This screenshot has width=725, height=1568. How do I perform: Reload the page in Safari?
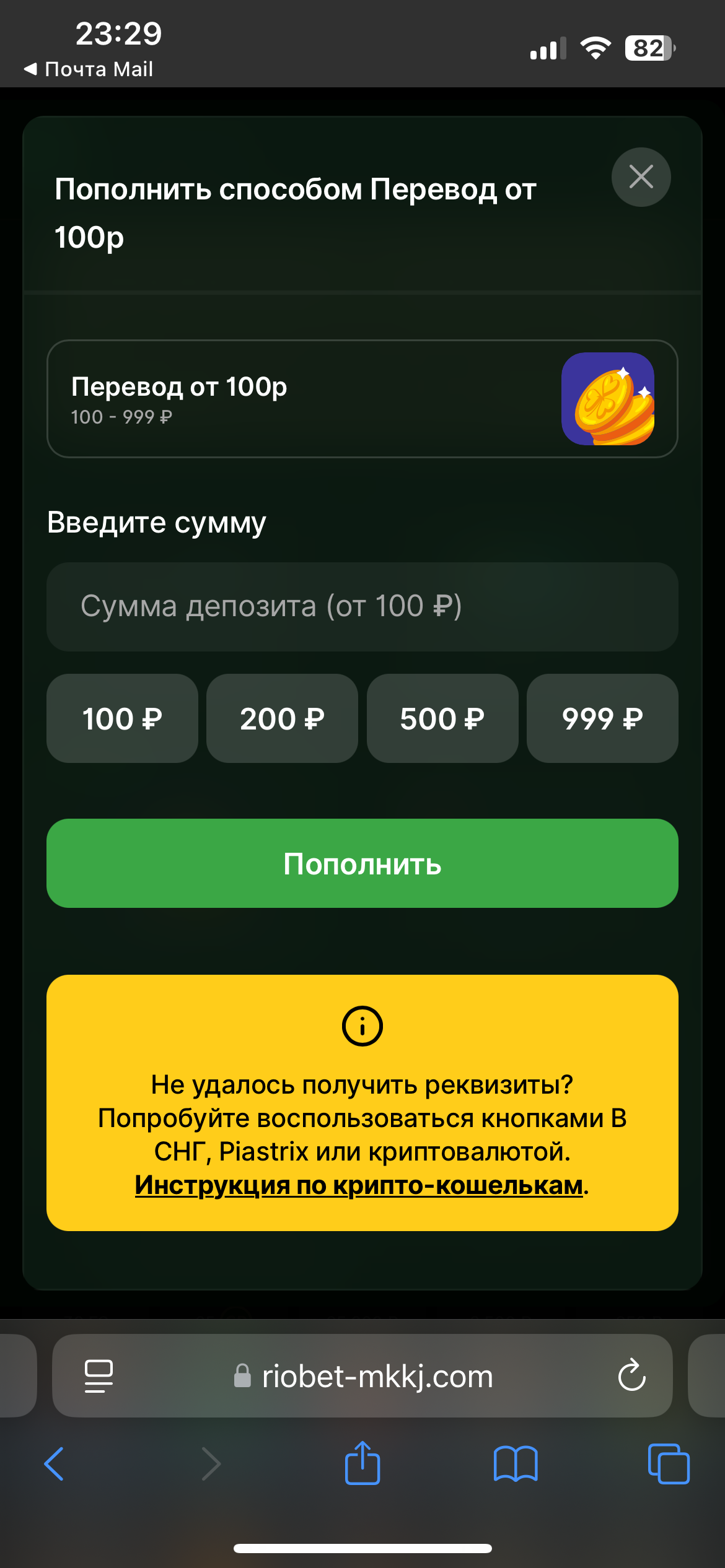[x=631, y=1375]
